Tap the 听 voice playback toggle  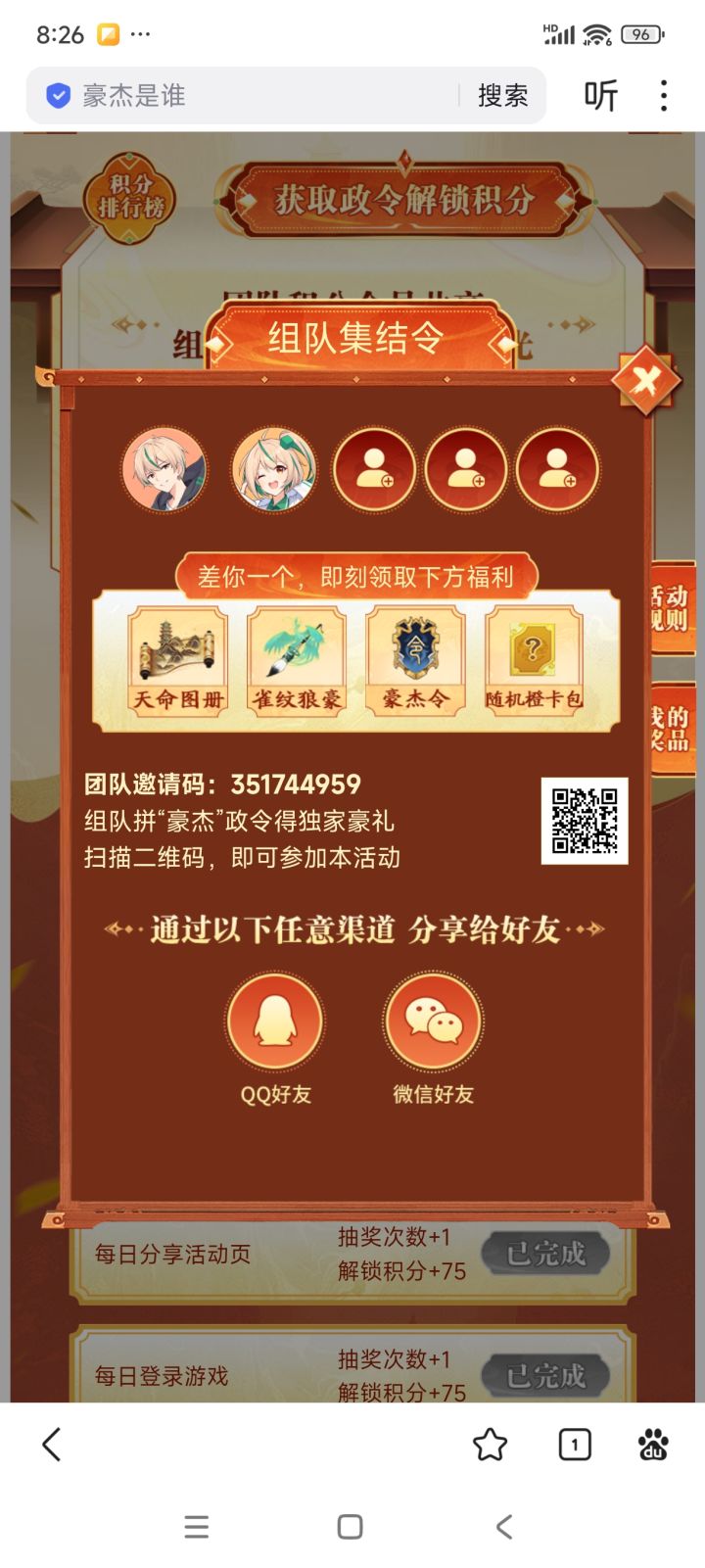coord(601,94)
